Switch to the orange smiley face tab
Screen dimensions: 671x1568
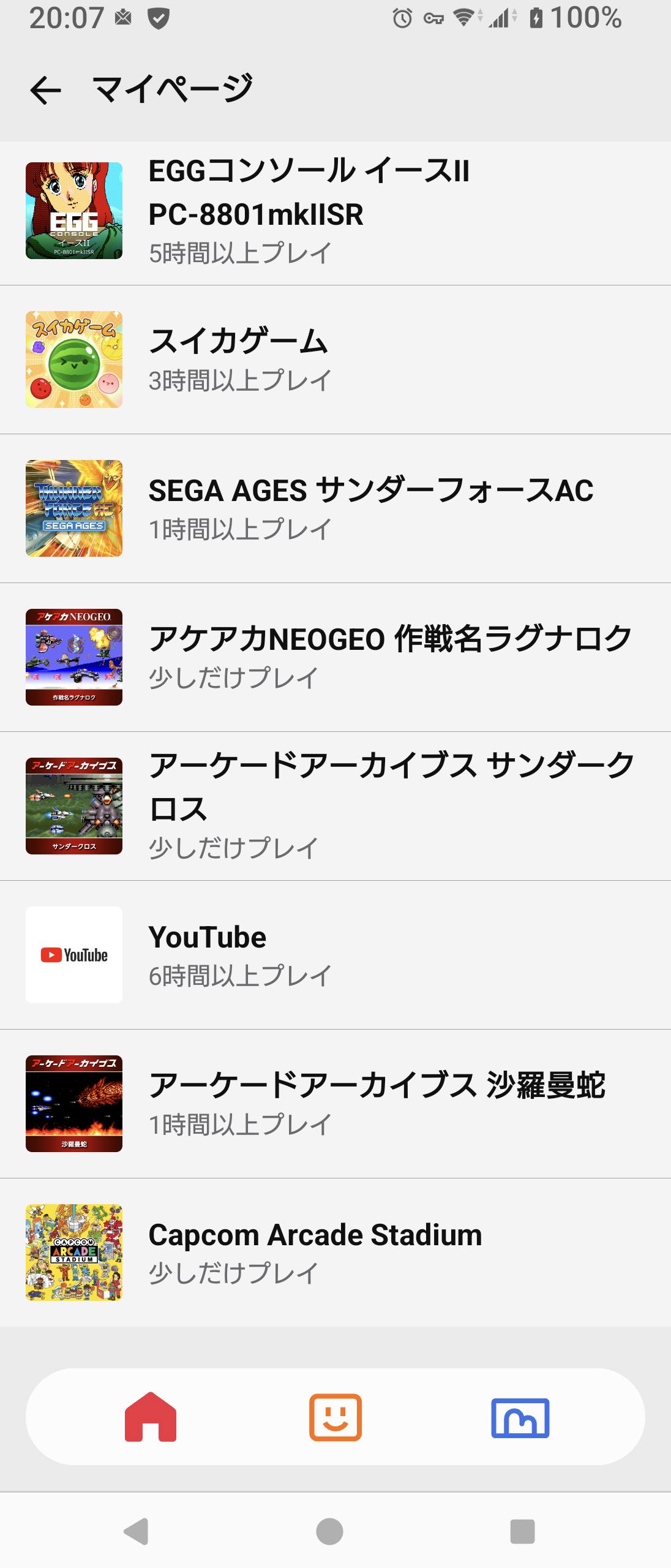pyautogui.click(x=335, y=1417)
